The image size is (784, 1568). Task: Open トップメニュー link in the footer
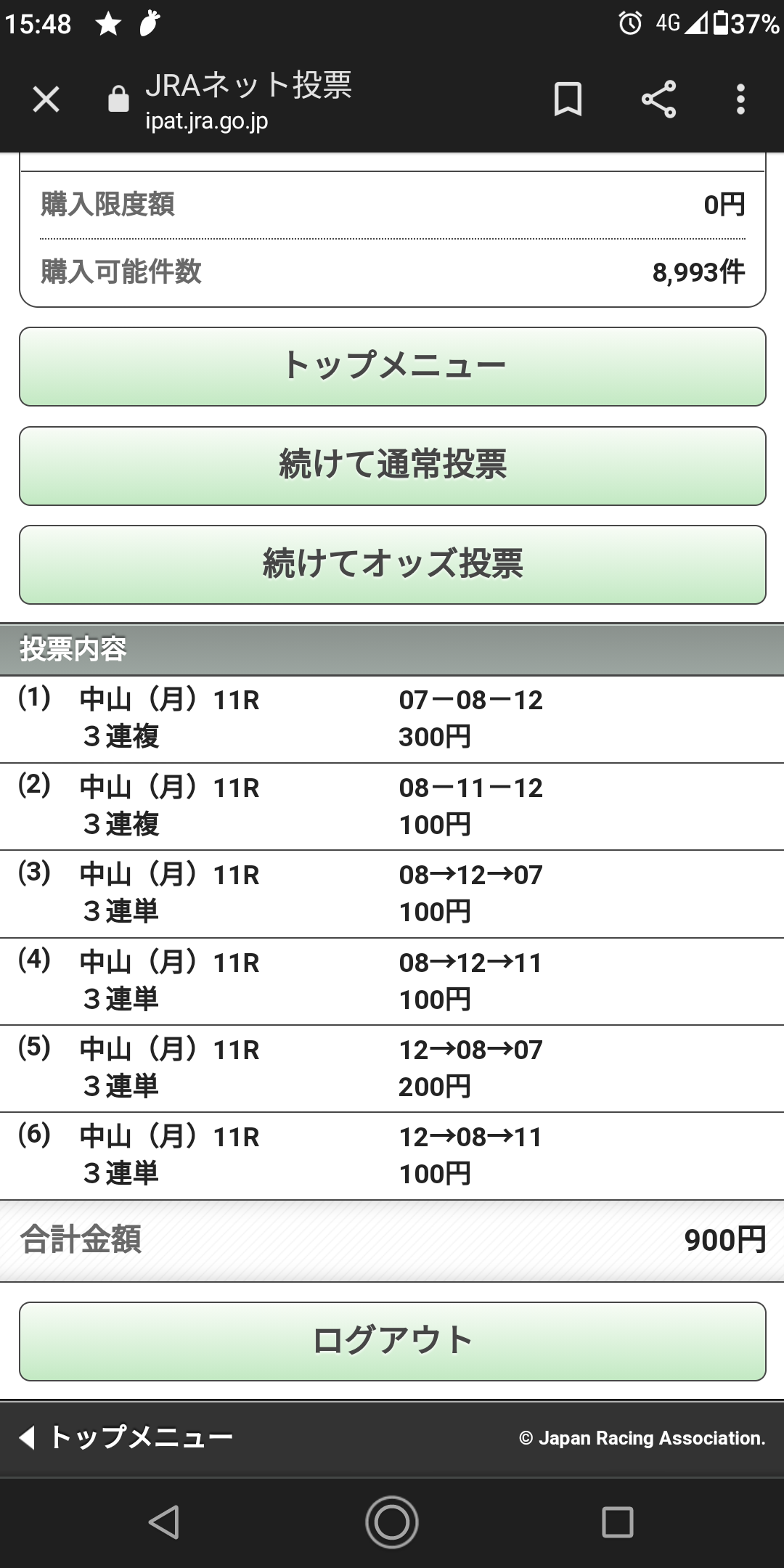[127, 1437]
